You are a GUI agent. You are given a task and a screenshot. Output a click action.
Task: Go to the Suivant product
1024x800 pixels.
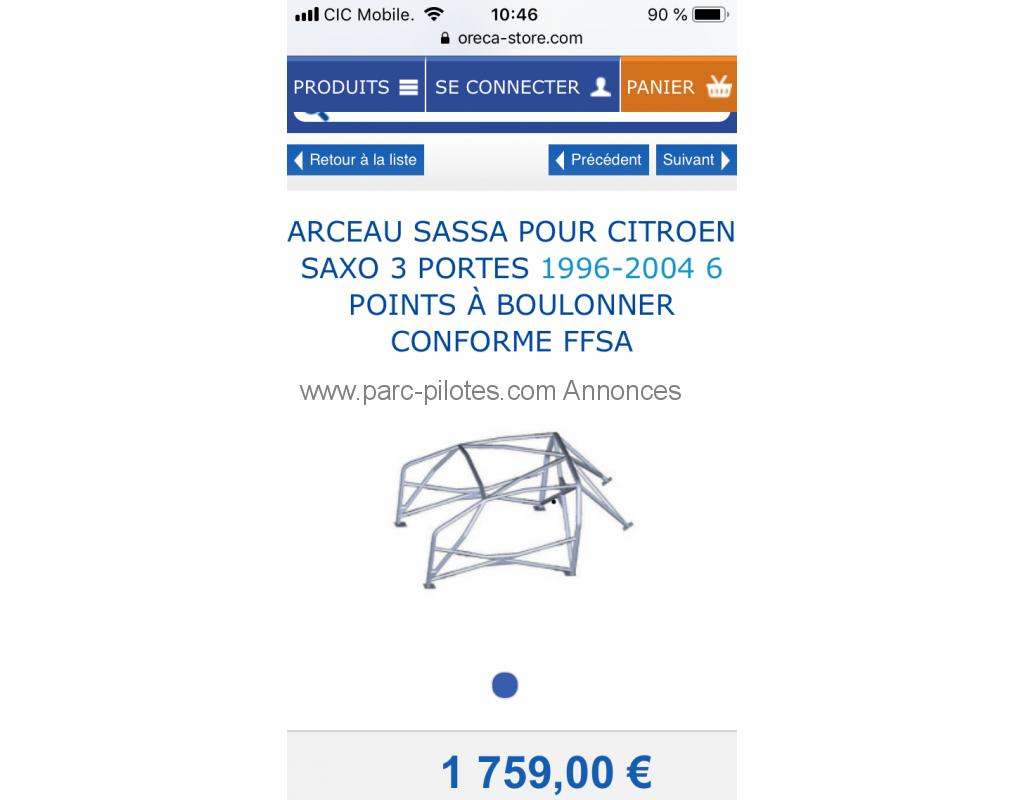[x=696, y=160]
